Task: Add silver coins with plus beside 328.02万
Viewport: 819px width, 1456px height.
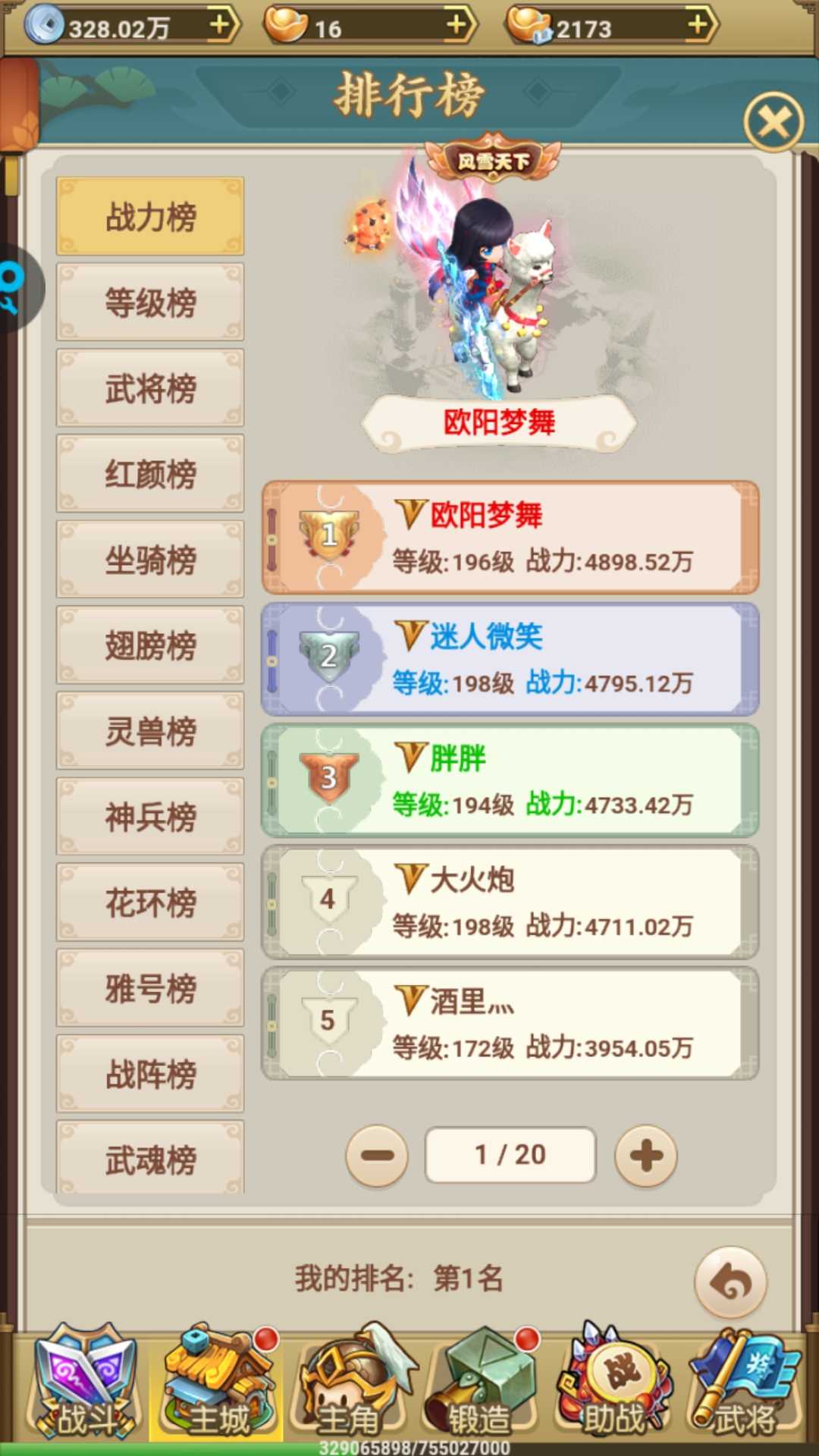Action: 219,25
